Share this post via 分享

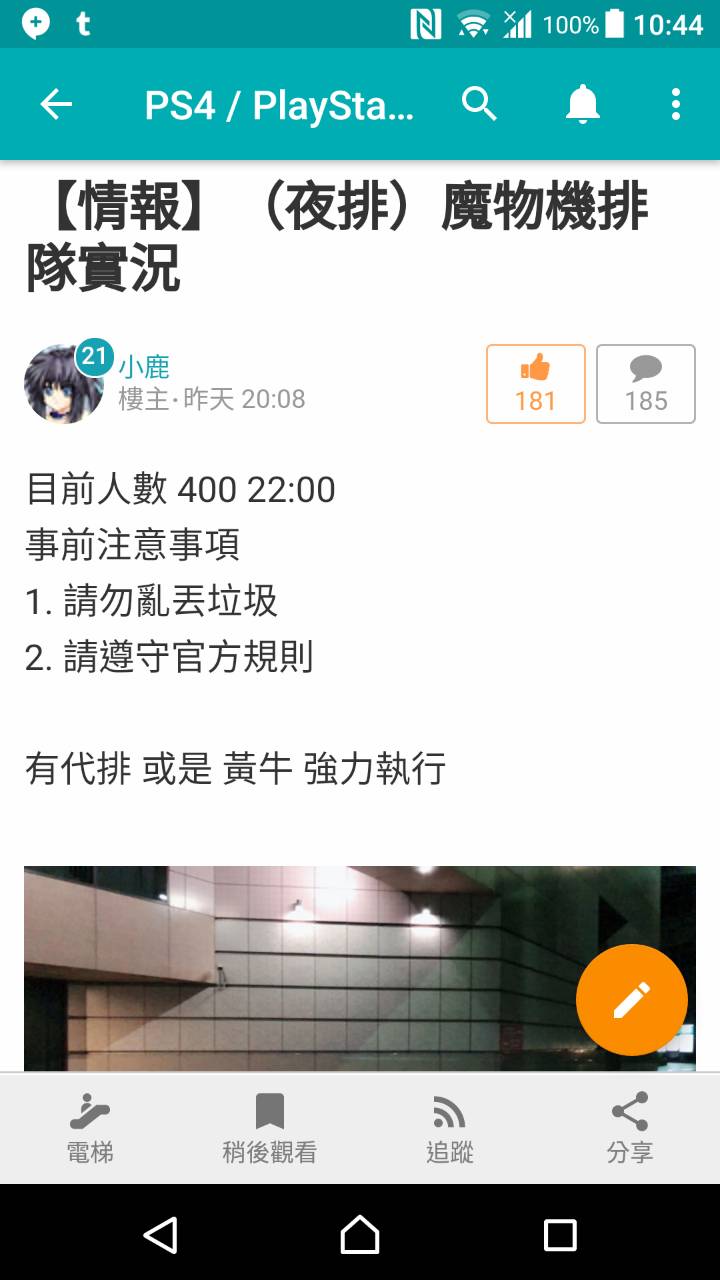[630, 1128]
